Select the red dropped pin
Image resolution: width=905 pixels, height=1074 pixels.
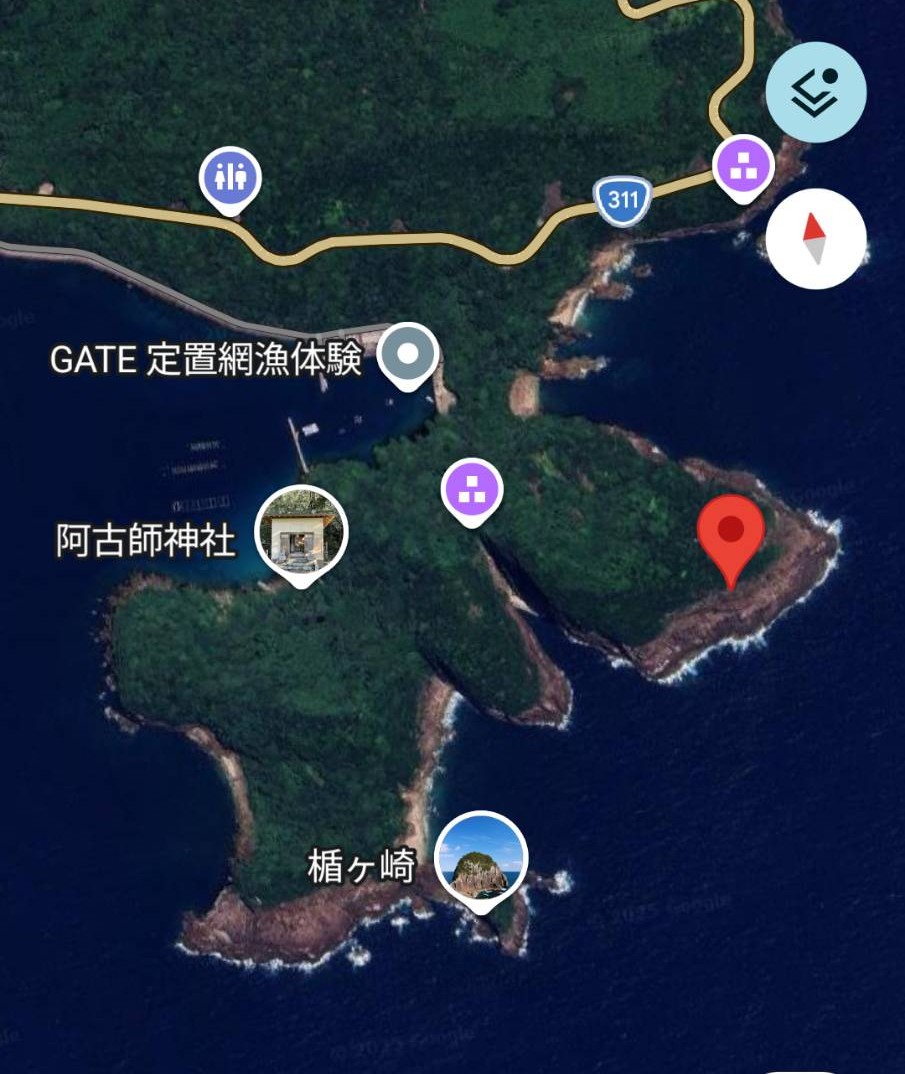pyautogui.click(x=731, y=534)
